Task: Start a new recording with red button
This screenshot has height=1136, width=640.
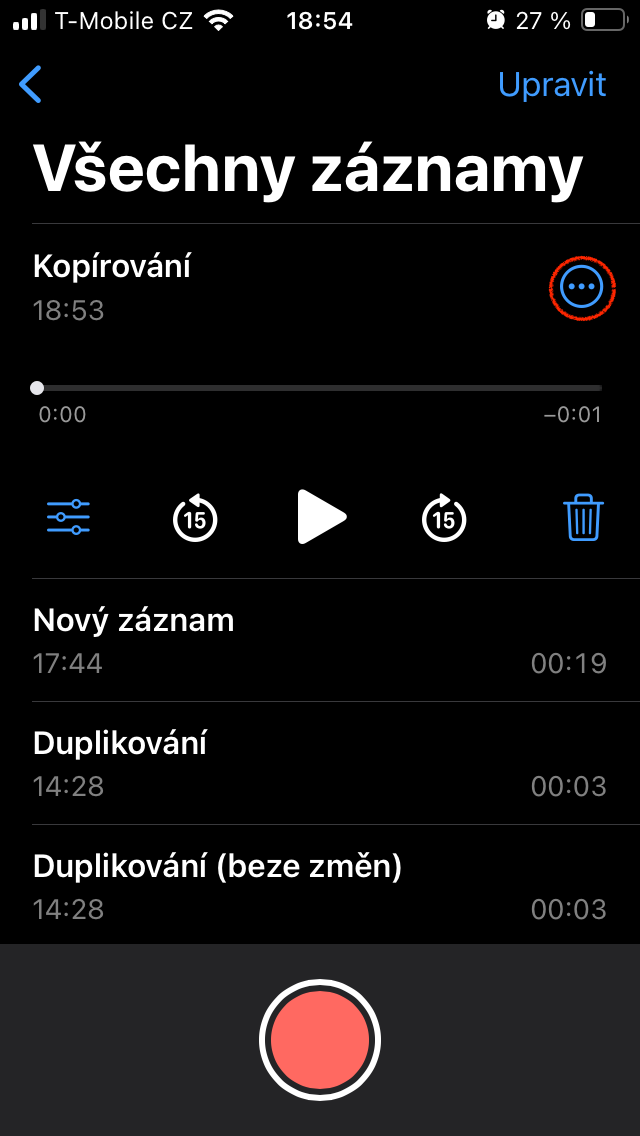Action: click(320, 1040)
